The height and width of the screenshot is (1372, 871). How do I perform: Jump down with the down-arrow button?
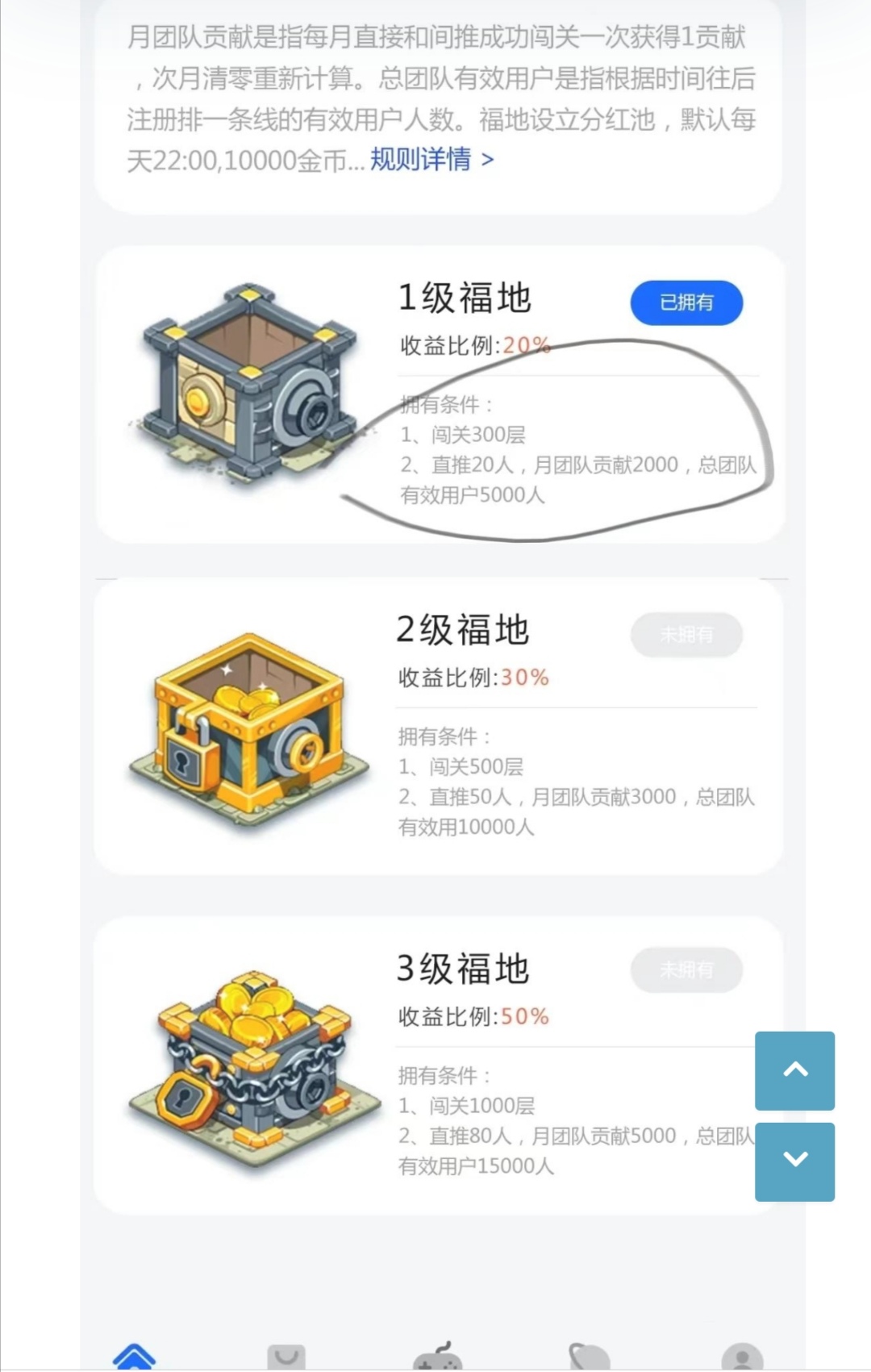pyautogui.click(x=794, y=1161)
